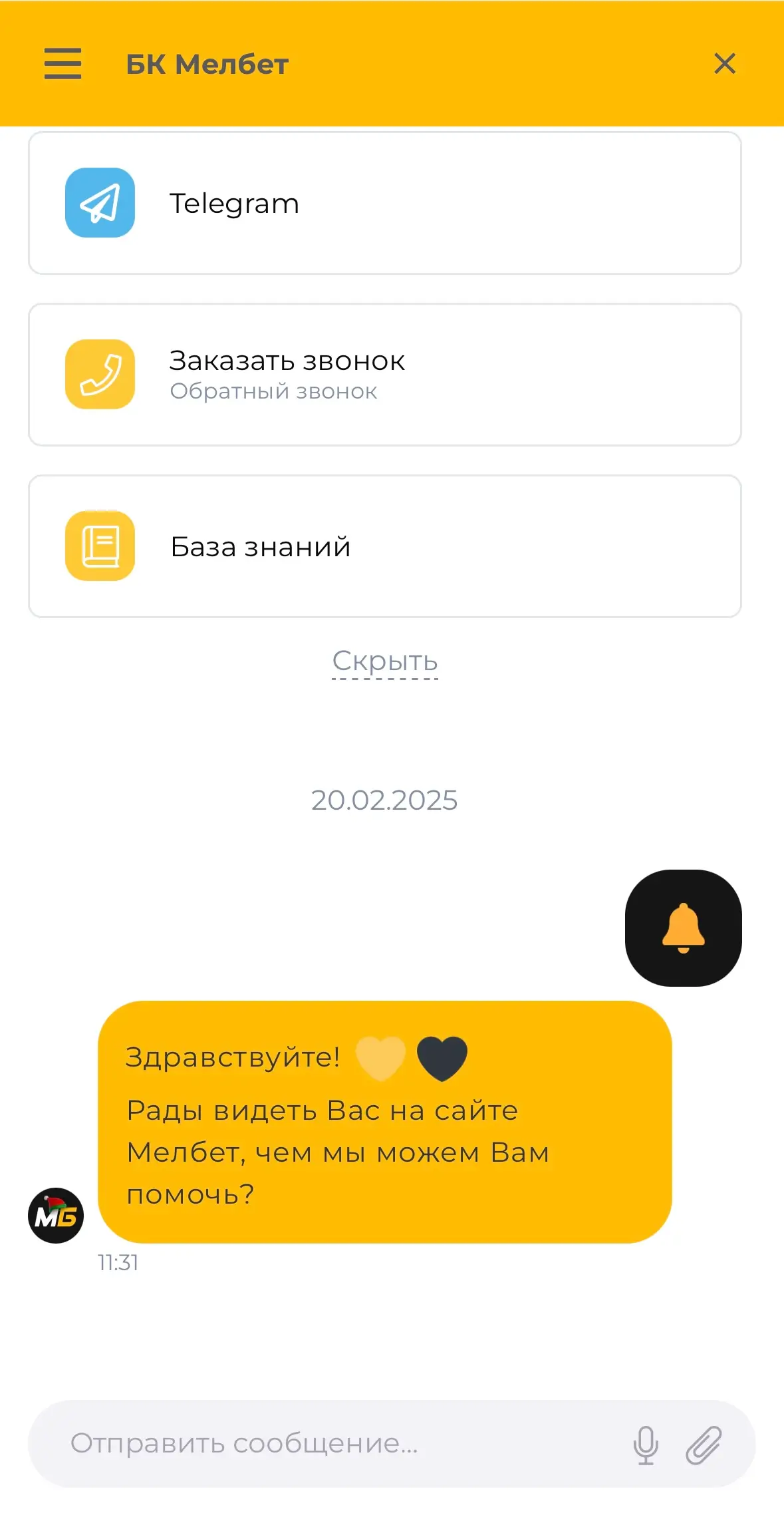Open the hamburger menu
Viewport: 784px width, 1537px height.
63,64
